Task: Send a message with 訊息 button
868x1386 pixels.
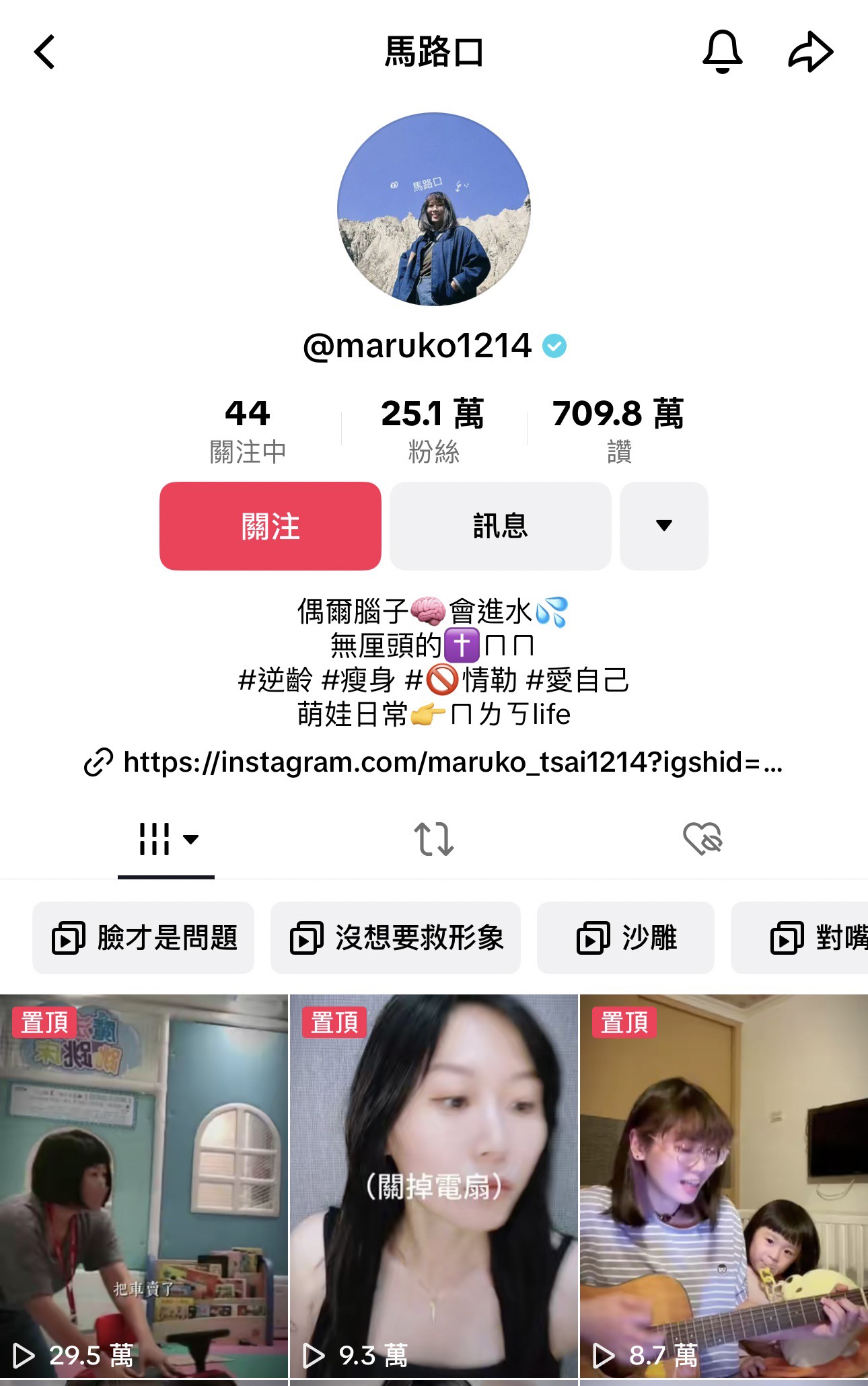Action: tap(501, 526)
